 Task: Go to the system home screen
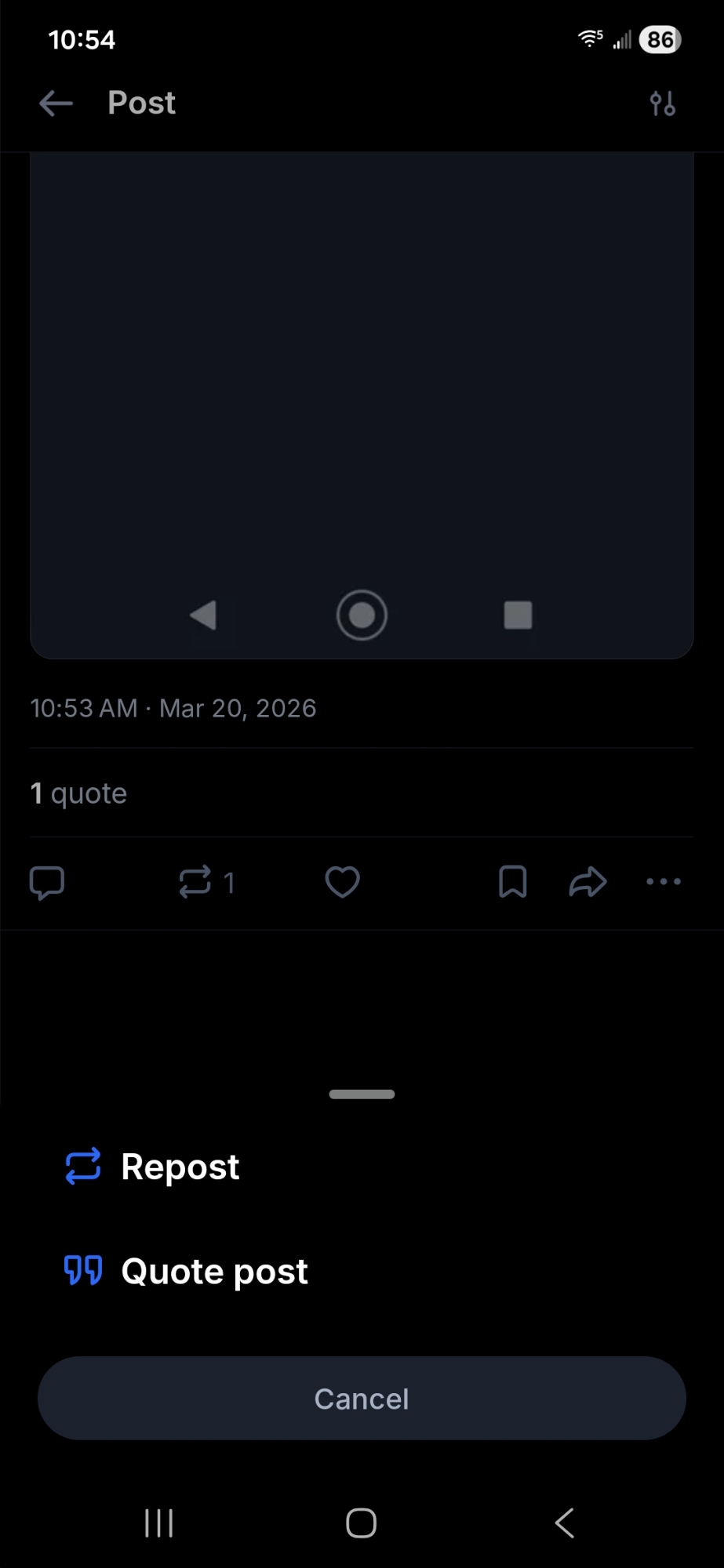pos(362,1523)
